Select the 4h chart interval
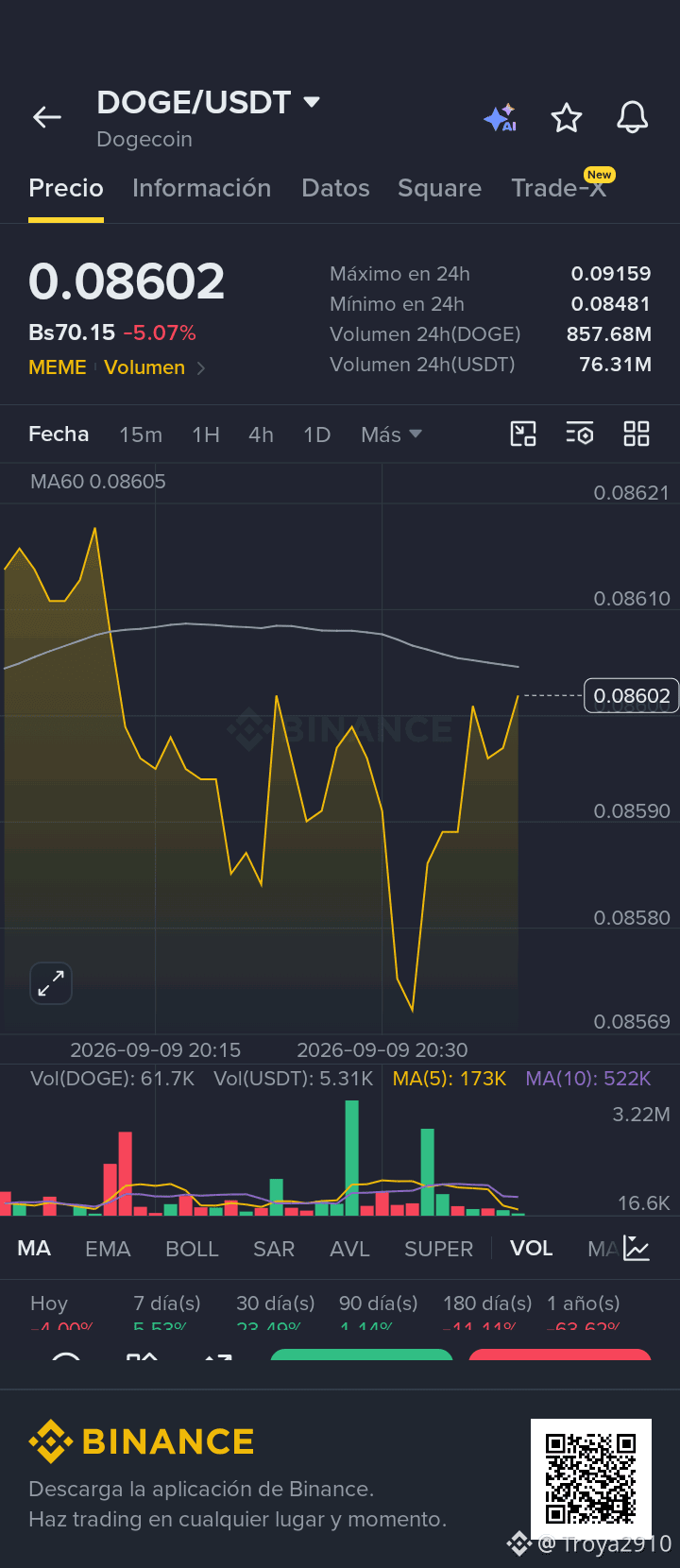Viewport: 680px width, 1568px height. point(261,435)
